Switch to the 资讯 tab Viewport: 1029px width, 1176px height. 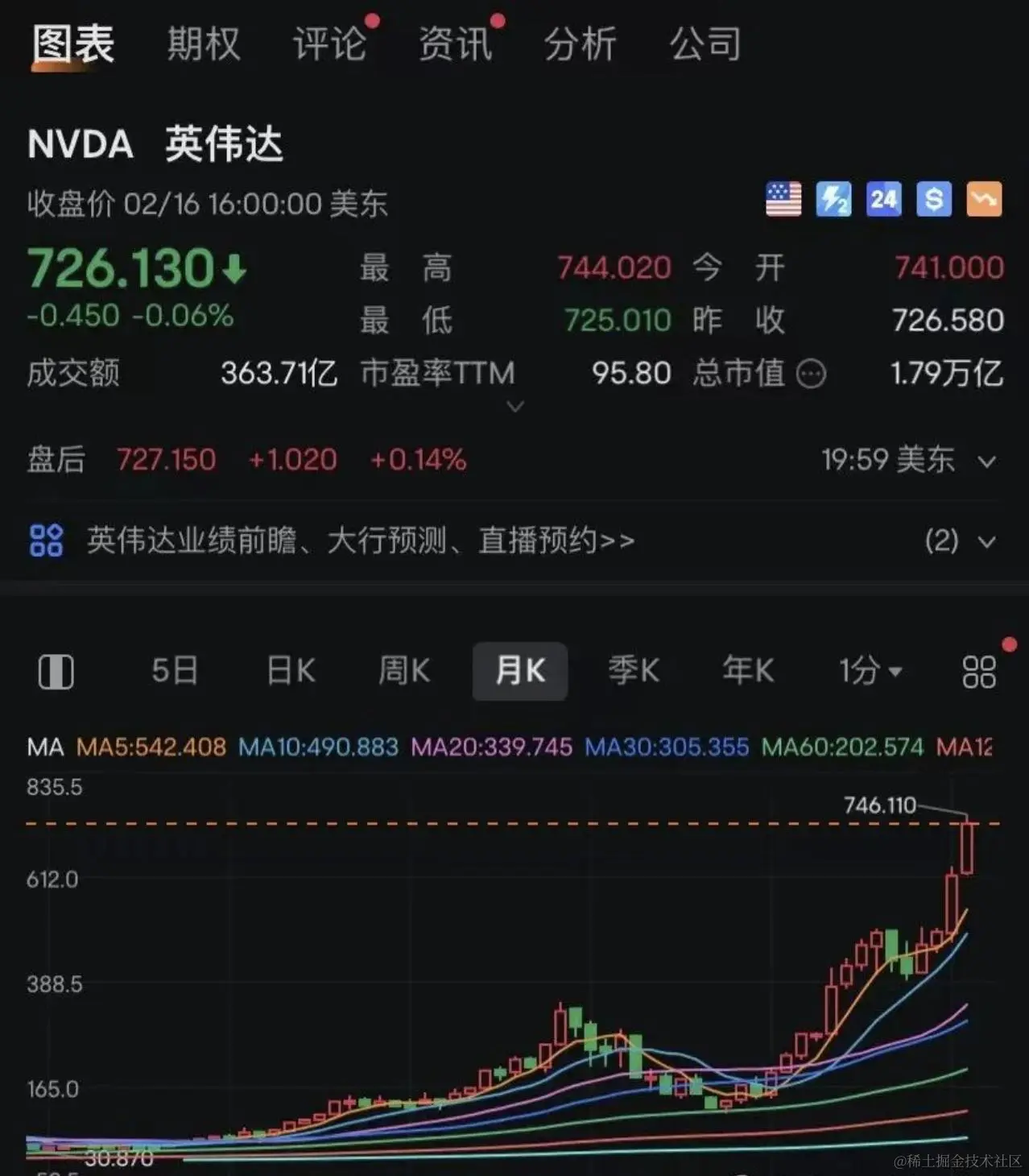tap(455, 43)
